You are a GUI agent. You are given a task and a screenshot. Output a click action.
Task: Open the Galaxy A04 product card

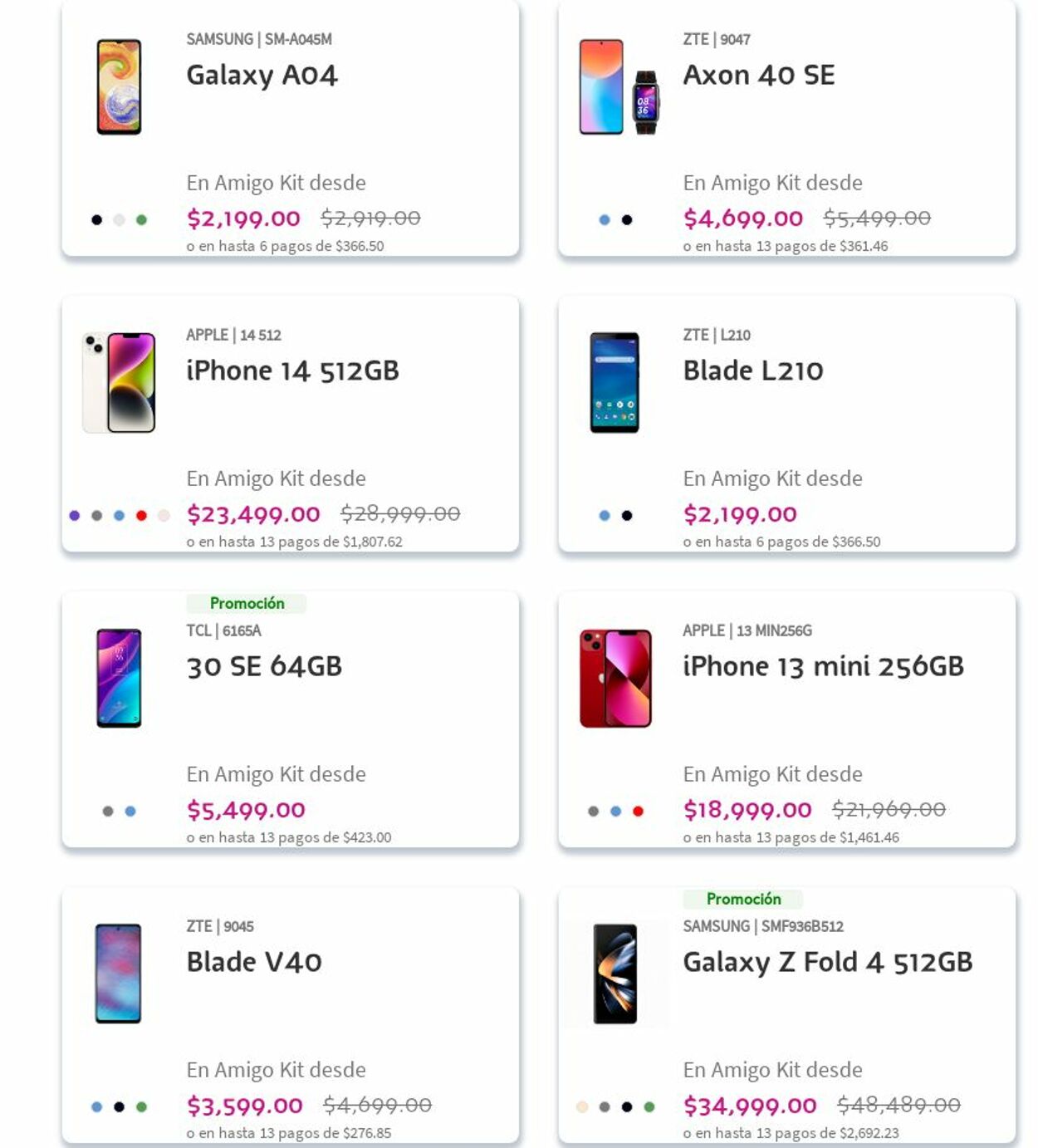pos(262,76)
